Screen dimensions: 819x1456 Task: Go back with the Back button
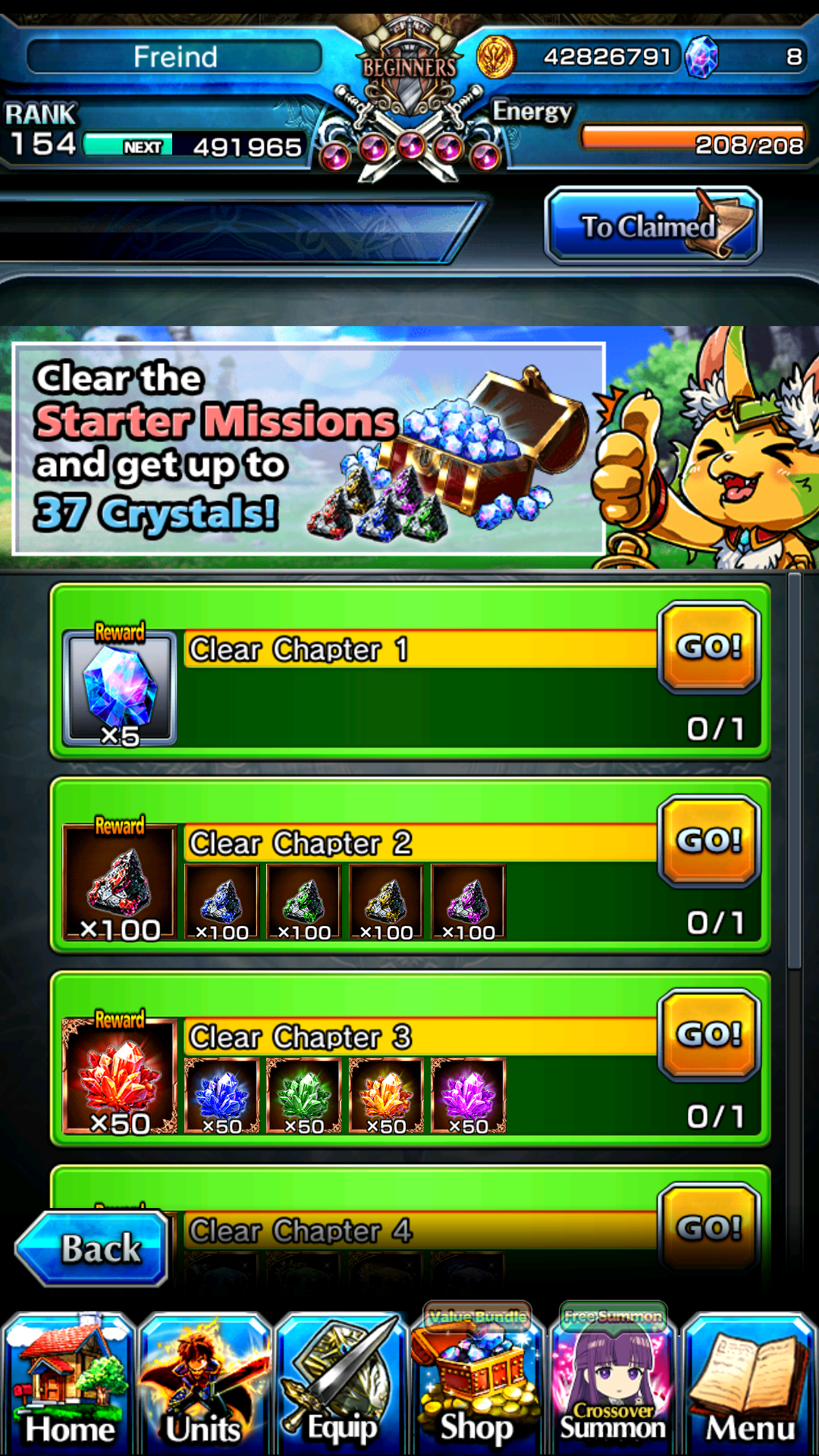93,1248
